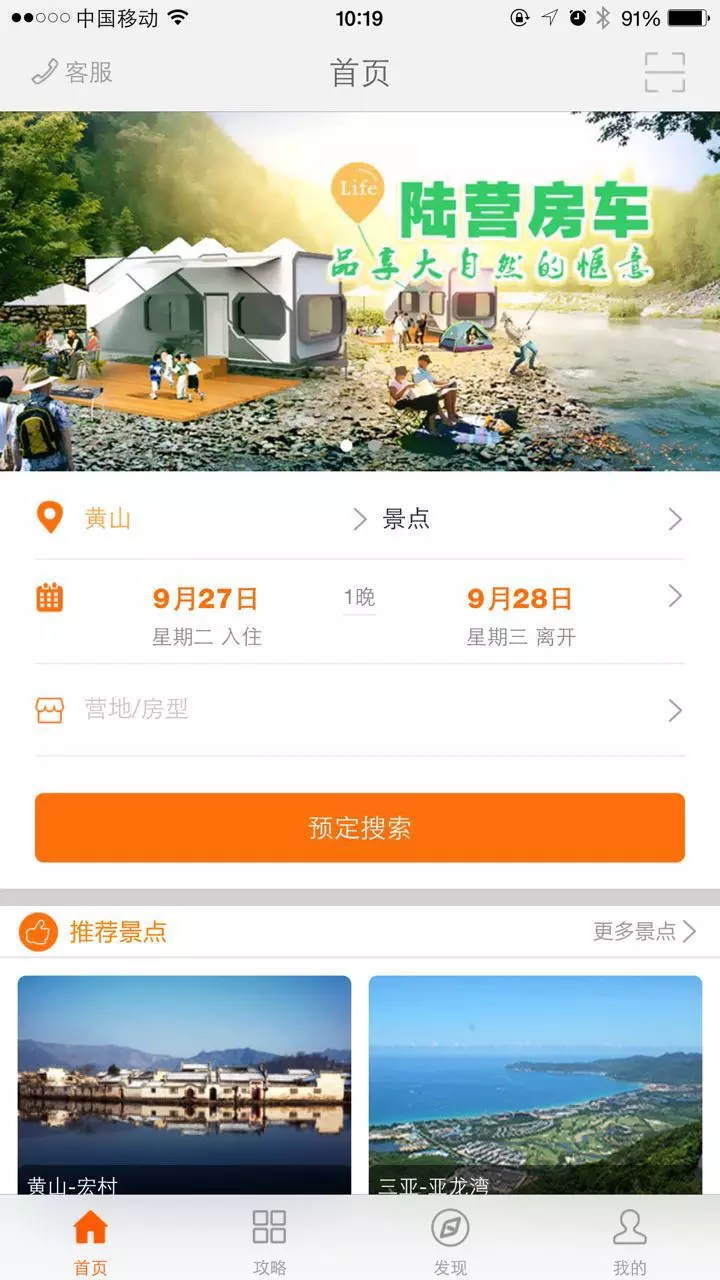
Task: Open the QR scan icon
Action: point(664,73)
